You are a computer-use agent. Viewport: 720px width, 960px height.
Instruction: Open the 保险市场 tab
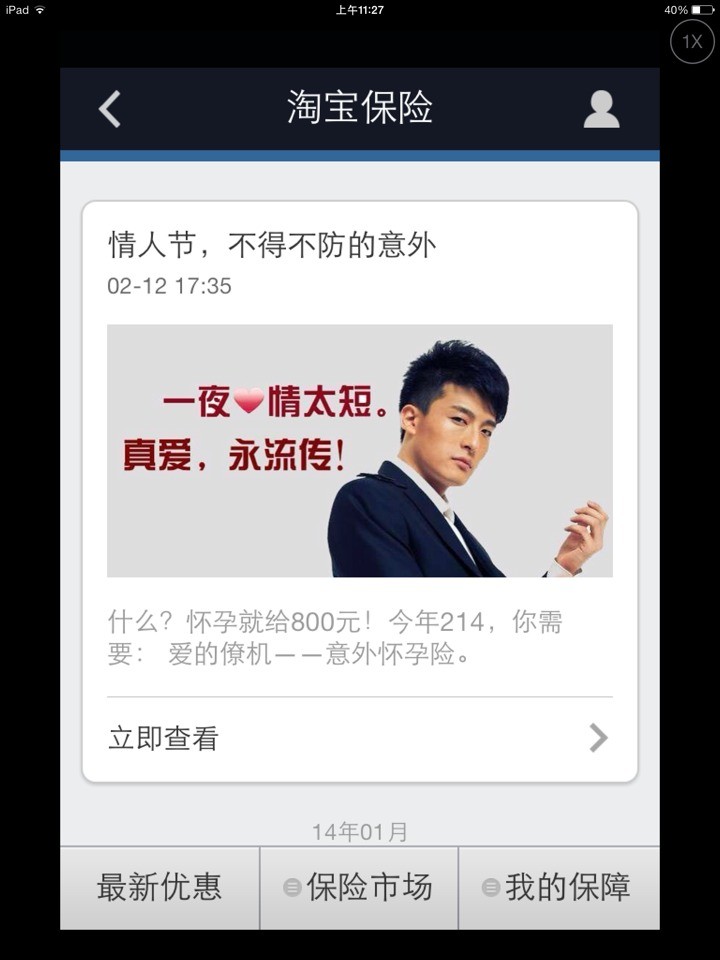tap(359, 887)
